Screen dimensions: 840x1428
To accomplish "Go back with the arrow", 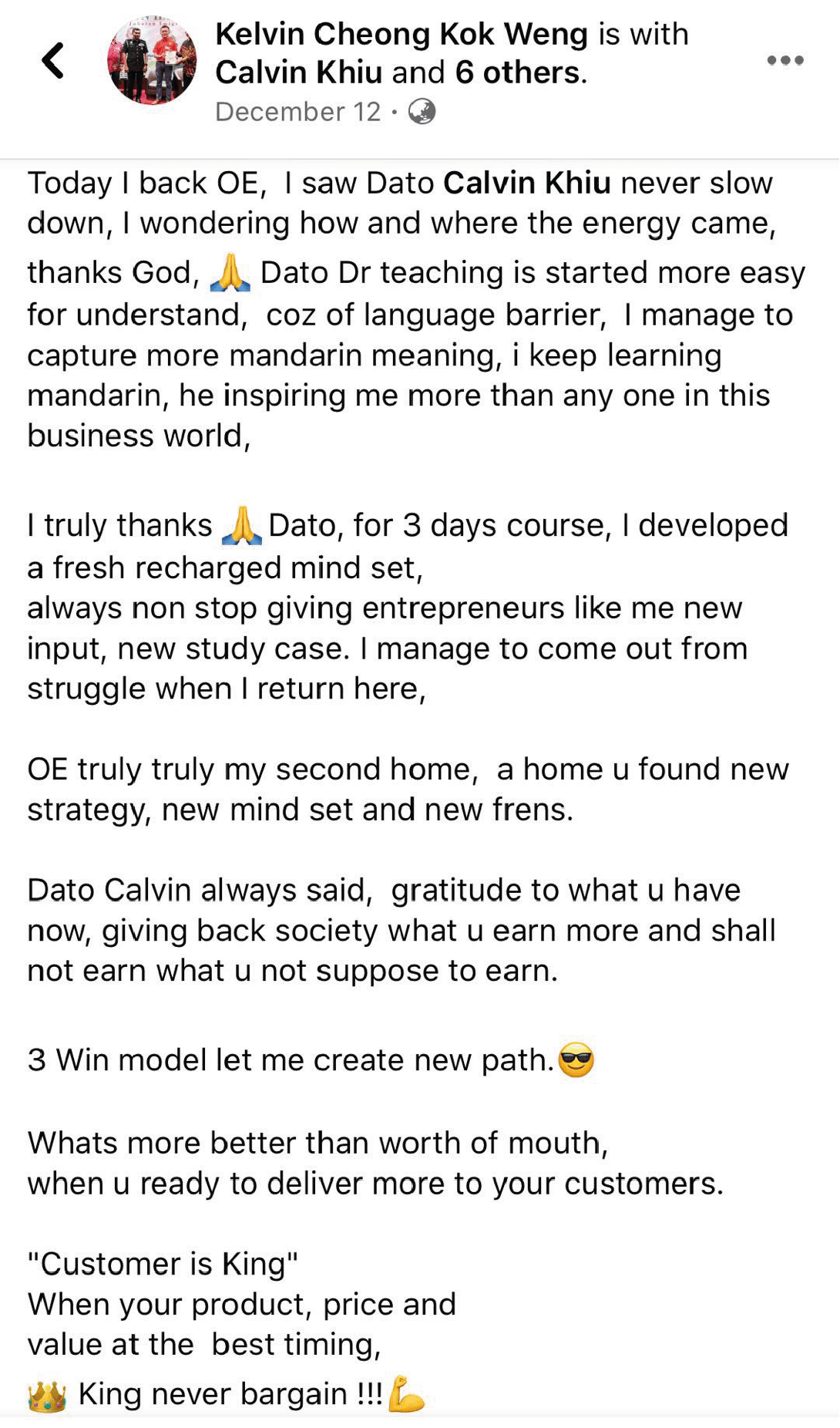I will pyautogui.click(x=52, y=60).
